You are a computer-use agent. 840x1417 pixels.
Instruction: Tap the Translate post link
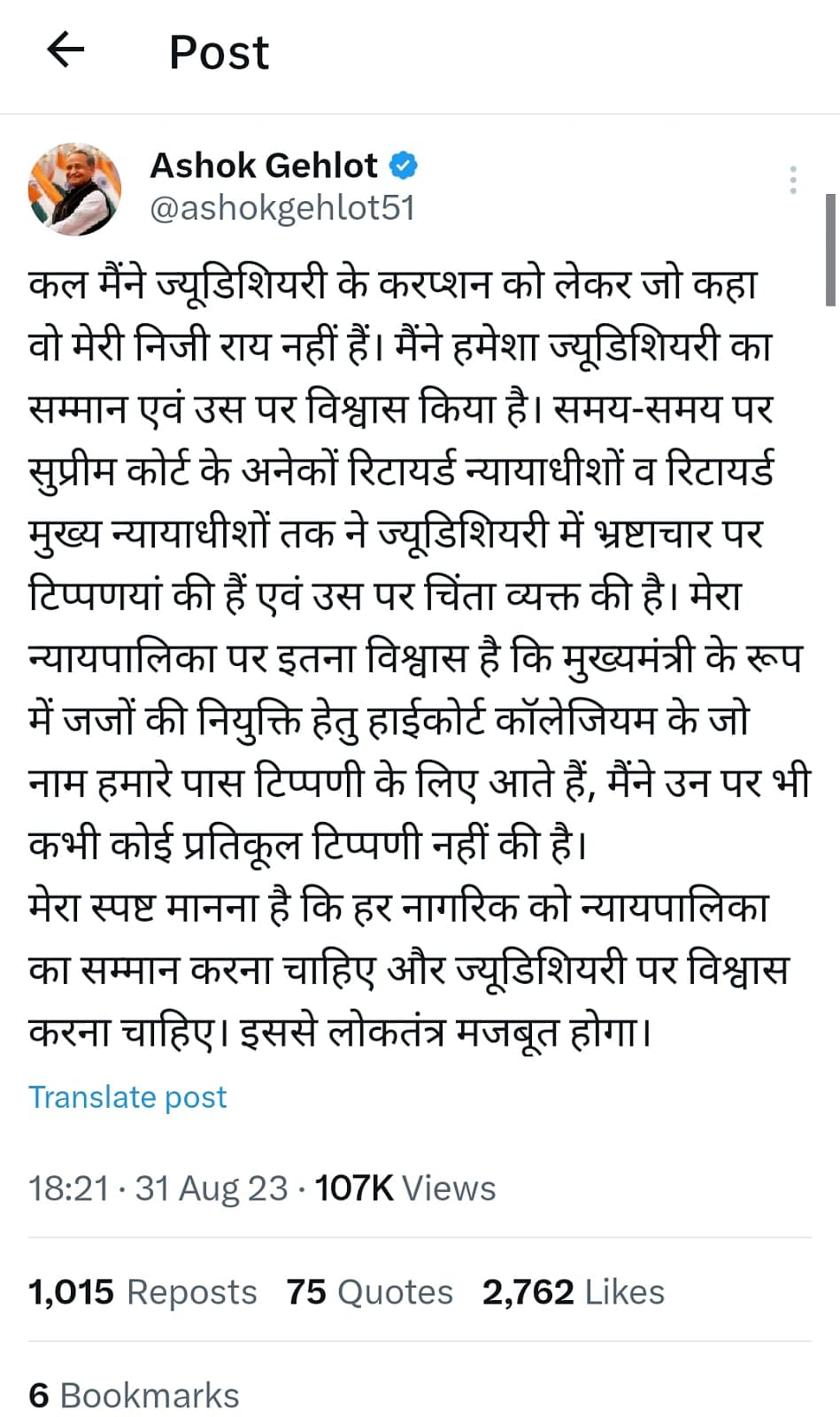(127, 1097)
